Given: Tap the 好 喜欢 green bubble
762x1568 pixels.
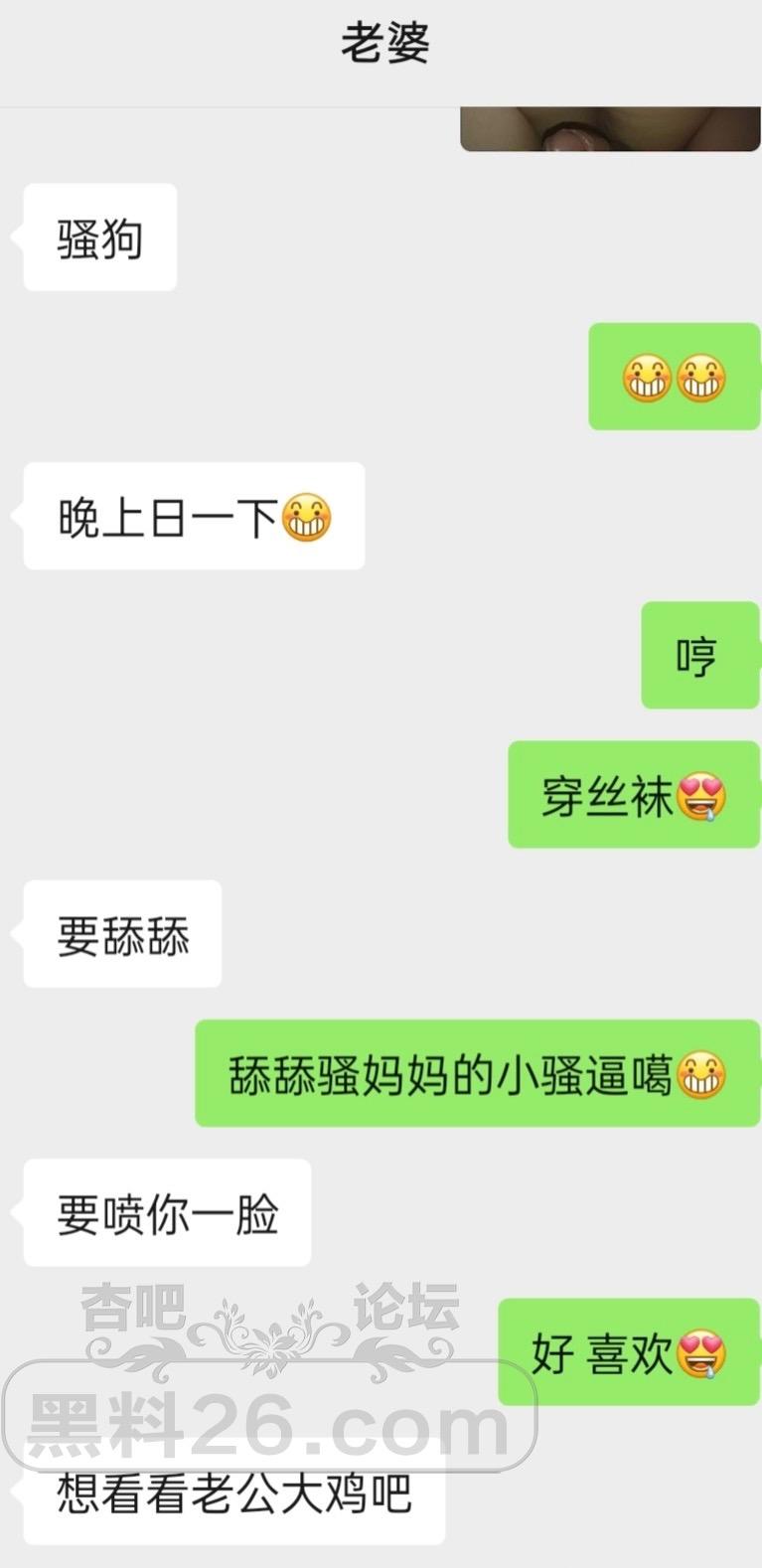Looking at the screenshot, I should pos(630,1353).
